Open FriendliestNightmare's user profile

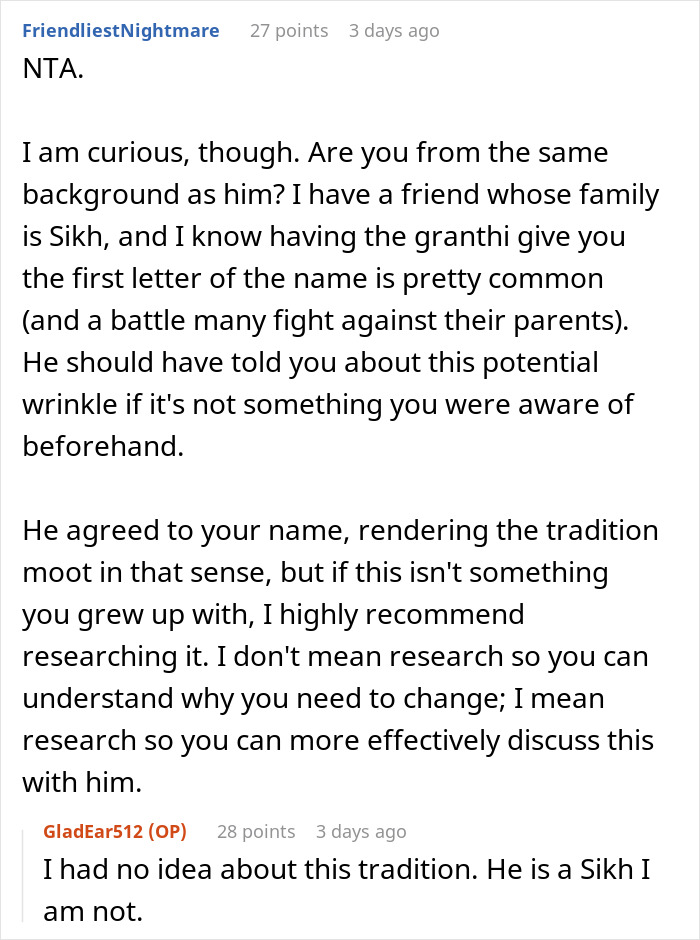pos(121,31)
